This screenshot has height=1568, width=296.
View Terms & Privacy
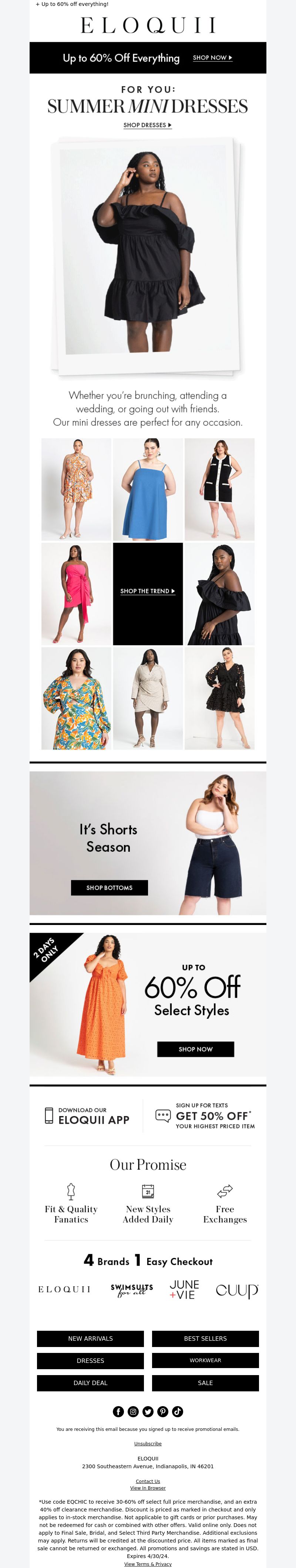(148, 1564)
